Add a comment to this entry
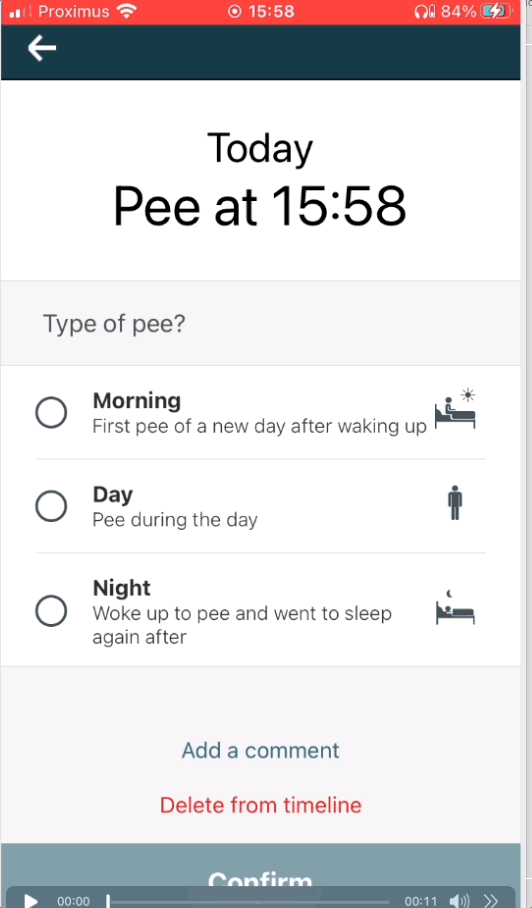 pyautogui.click(x=261, y=750)
